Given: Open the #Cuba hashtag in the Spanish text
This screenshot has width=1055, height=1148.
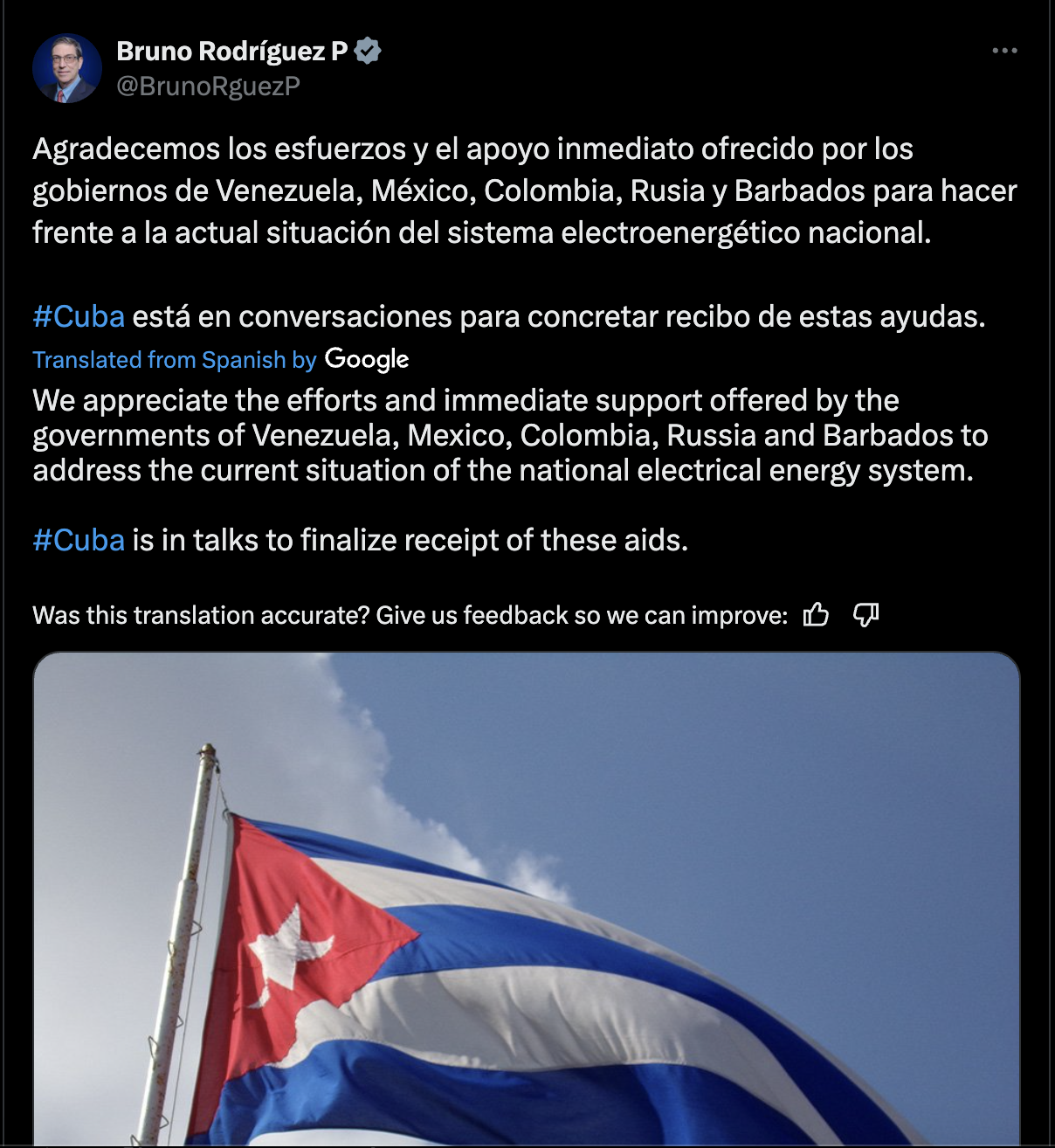Looking at the screenshot, I should [x=79, y=316].
